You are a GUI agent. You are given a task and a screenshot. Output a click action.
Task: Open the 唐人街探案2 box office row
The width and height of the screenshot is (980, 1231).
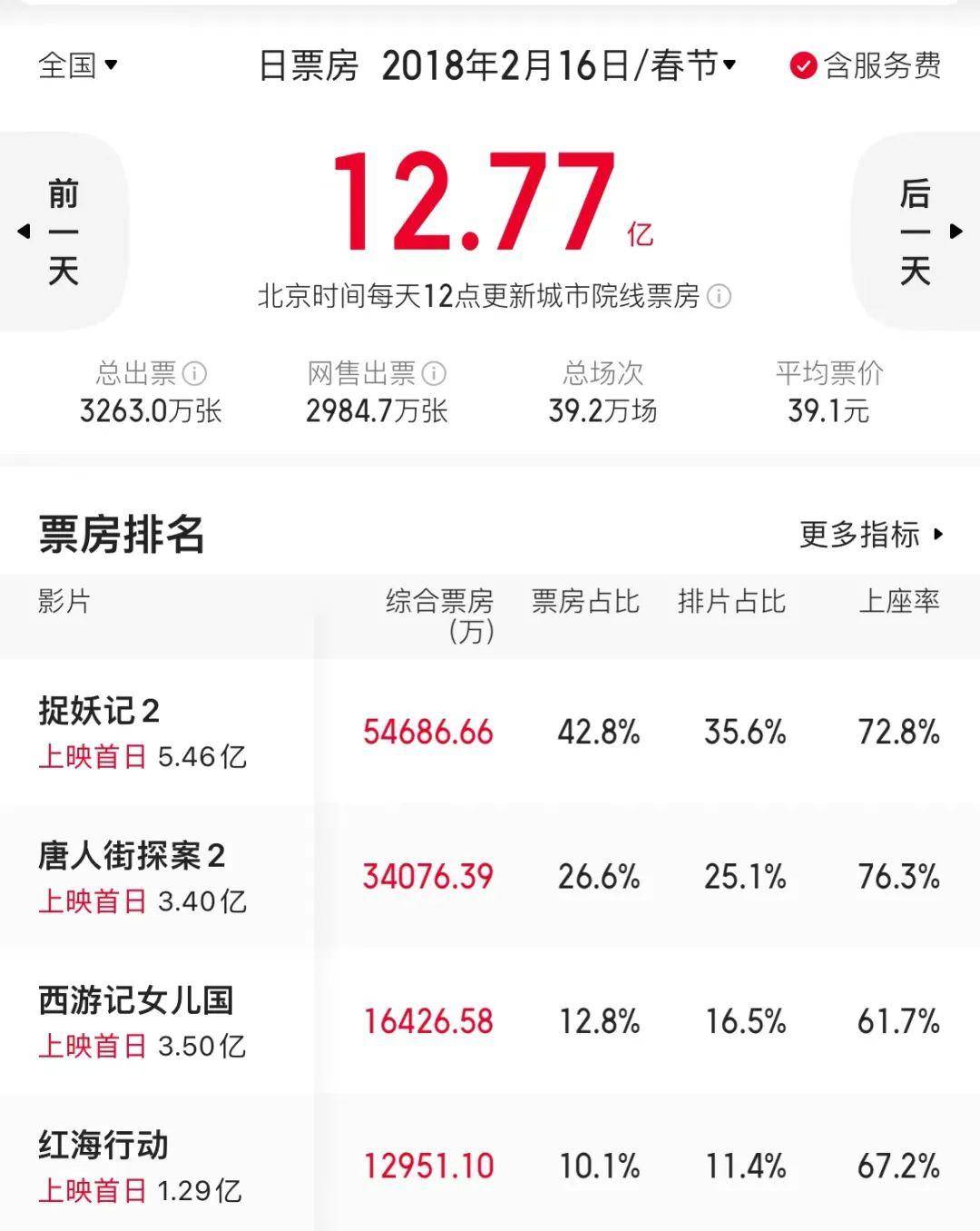click(x=490, y=877)
